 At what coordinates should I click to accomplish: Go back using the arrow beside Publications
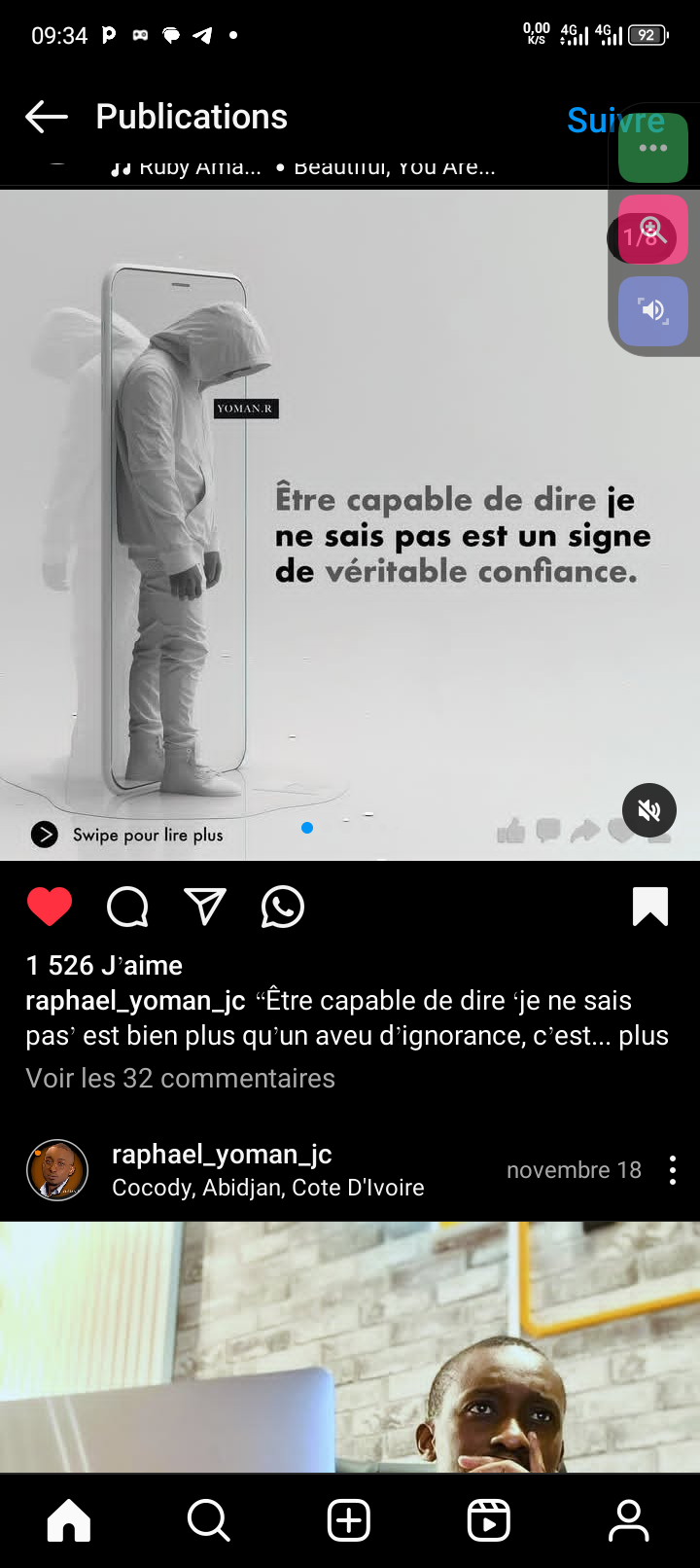click(x=47, y=118)
